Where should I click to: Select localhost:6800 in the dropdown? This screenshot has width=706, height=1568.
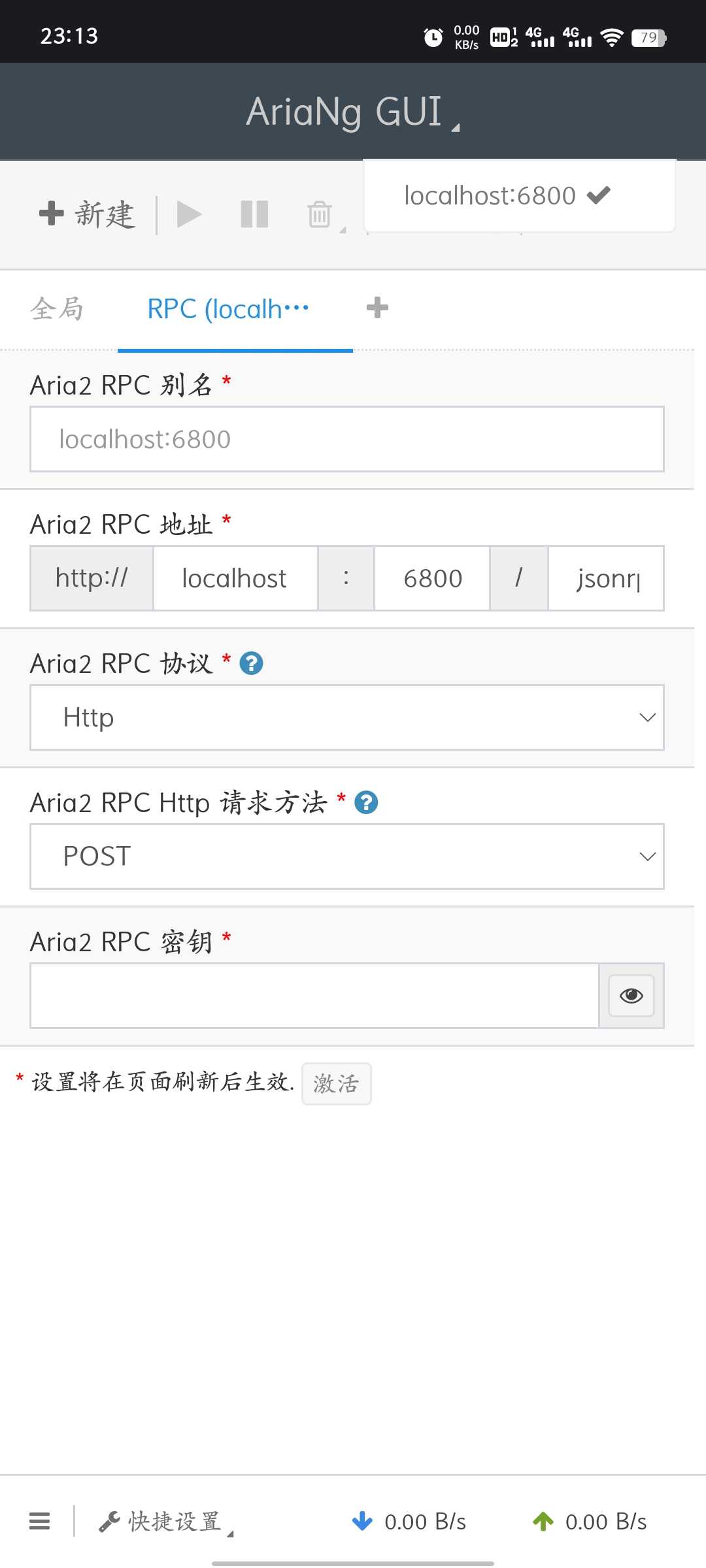pyautogui.click(x=507, y=195)
